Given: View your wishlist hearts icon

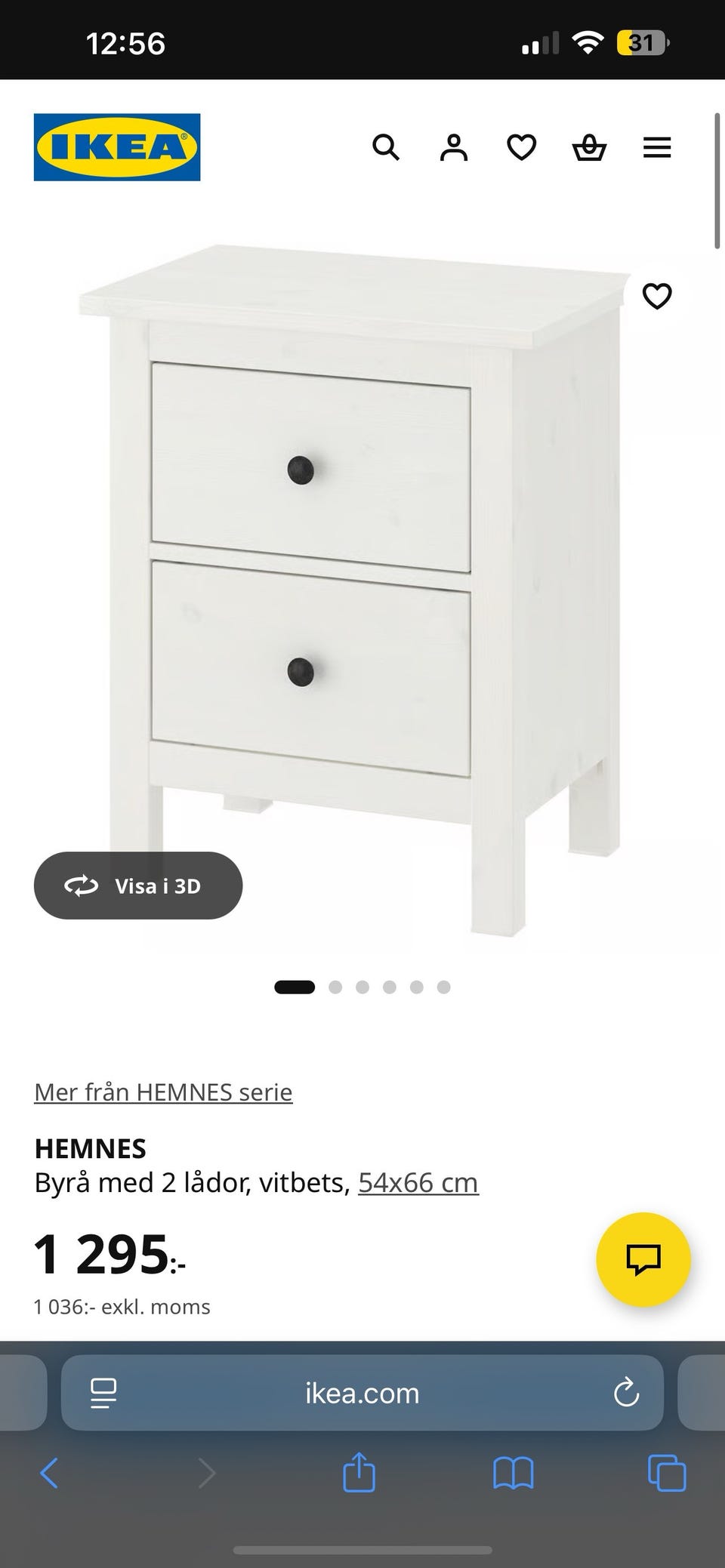Looking at the screenshot, I should click(x=521, y=147).
